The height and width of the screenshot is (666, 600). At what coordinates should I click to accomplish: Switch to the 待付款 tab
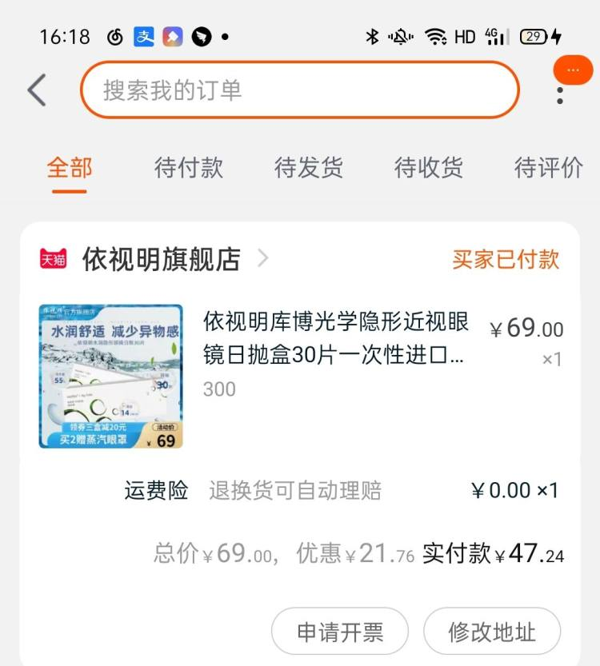[x=189, y=168]
